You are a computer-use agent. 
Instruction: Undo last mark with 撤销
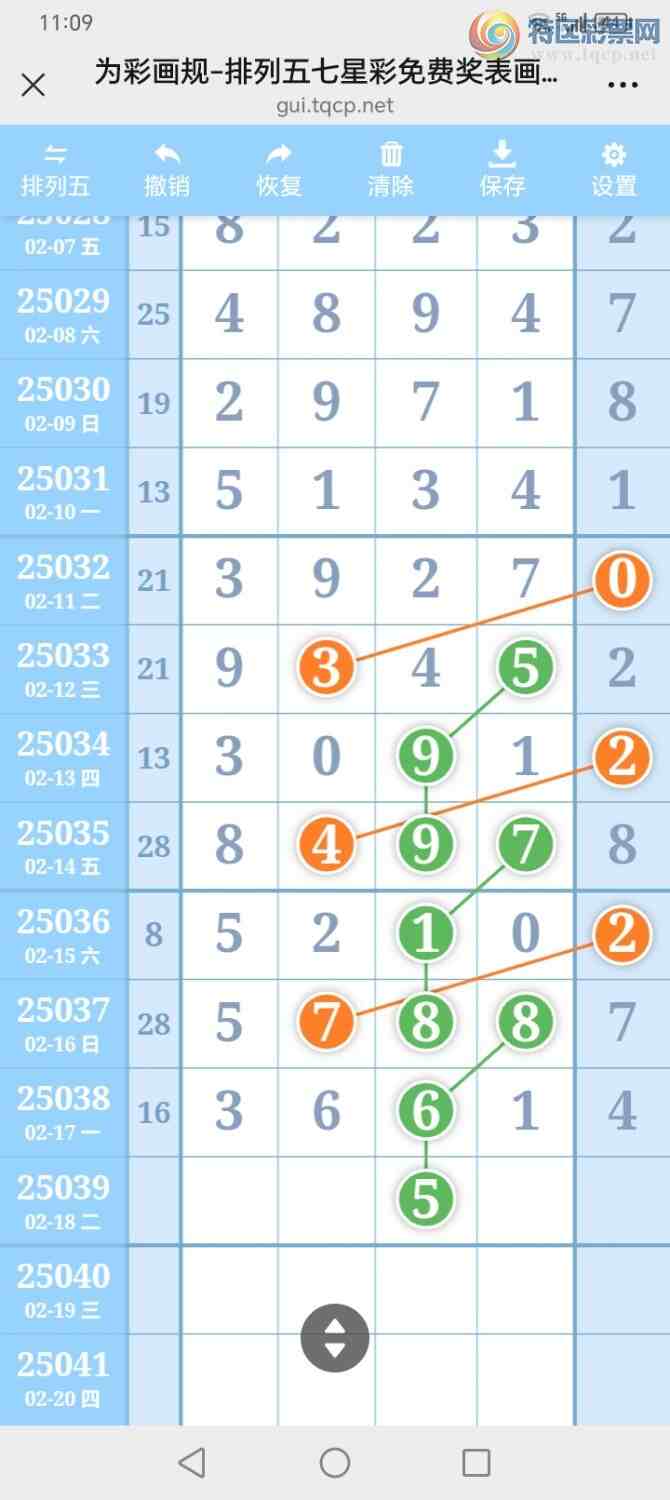pos(167,170)
